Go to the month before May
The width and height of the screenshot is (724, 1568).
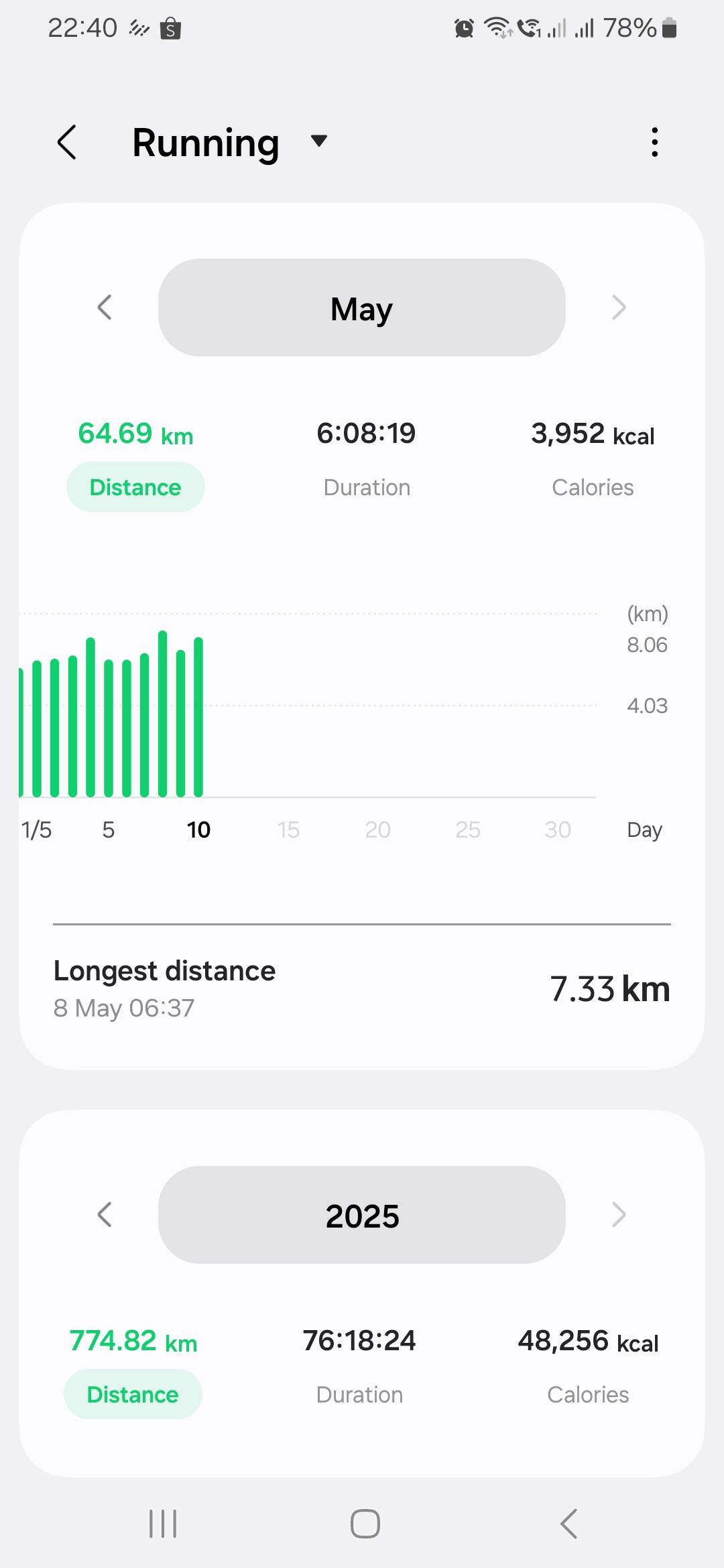[x=105, y=308]
